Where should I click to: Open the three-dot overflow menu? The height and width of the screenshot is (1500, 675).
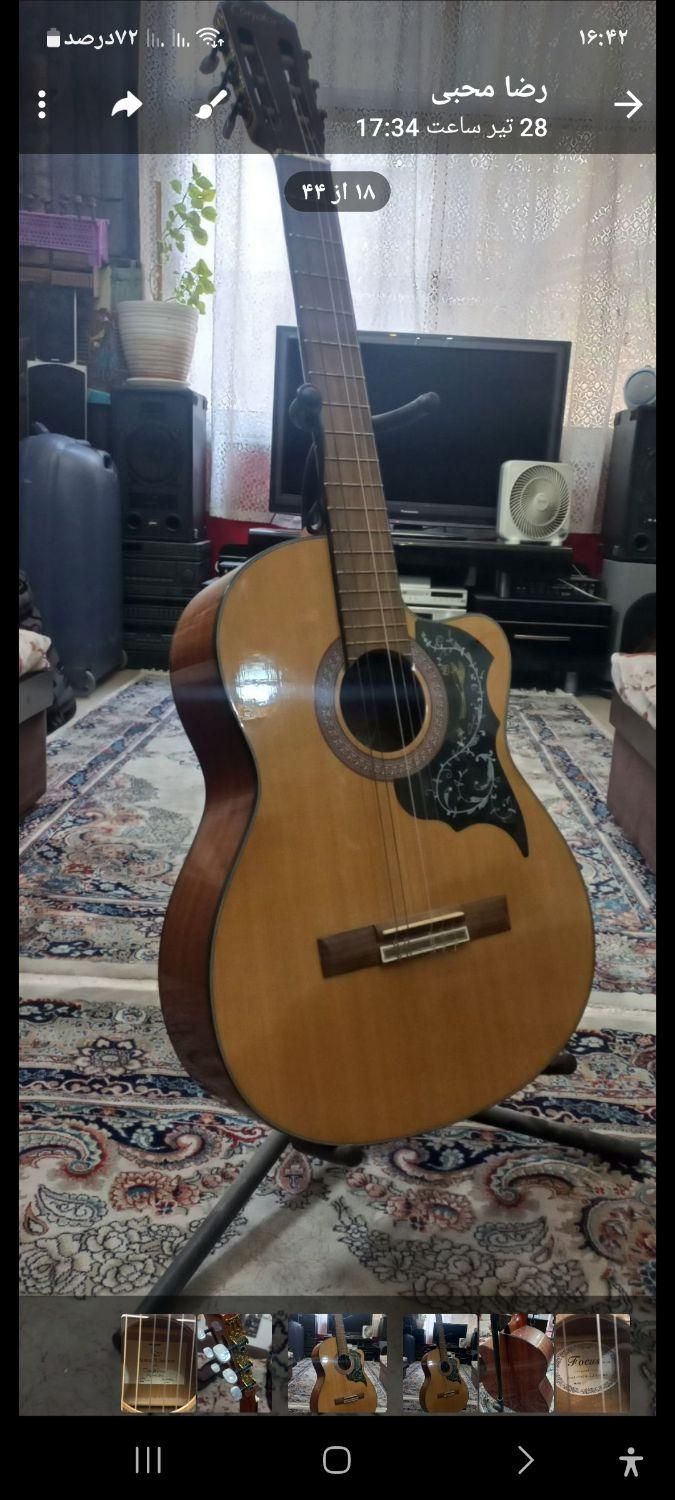42,104
